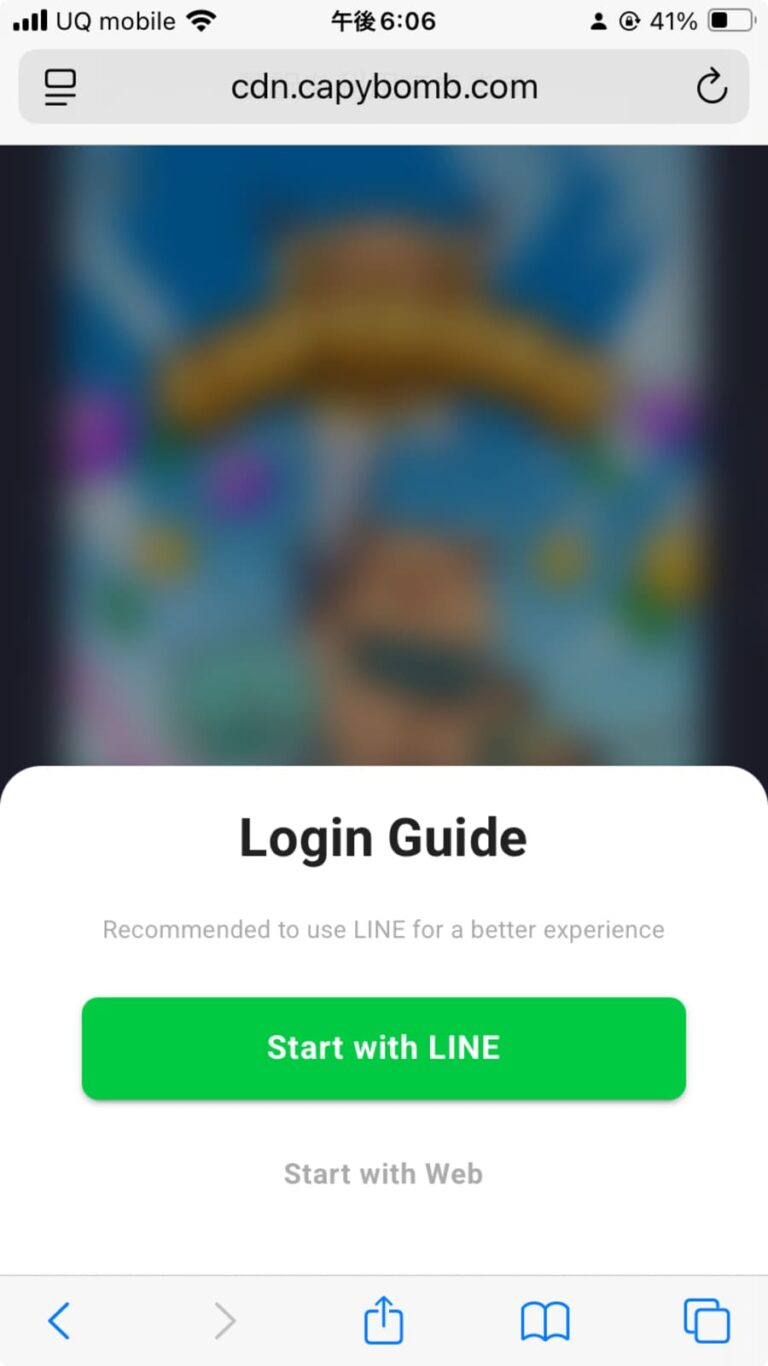768x1366 pixels.
Task: Tap the battery indicator in status bar
Action: click(x=728, y=20)
